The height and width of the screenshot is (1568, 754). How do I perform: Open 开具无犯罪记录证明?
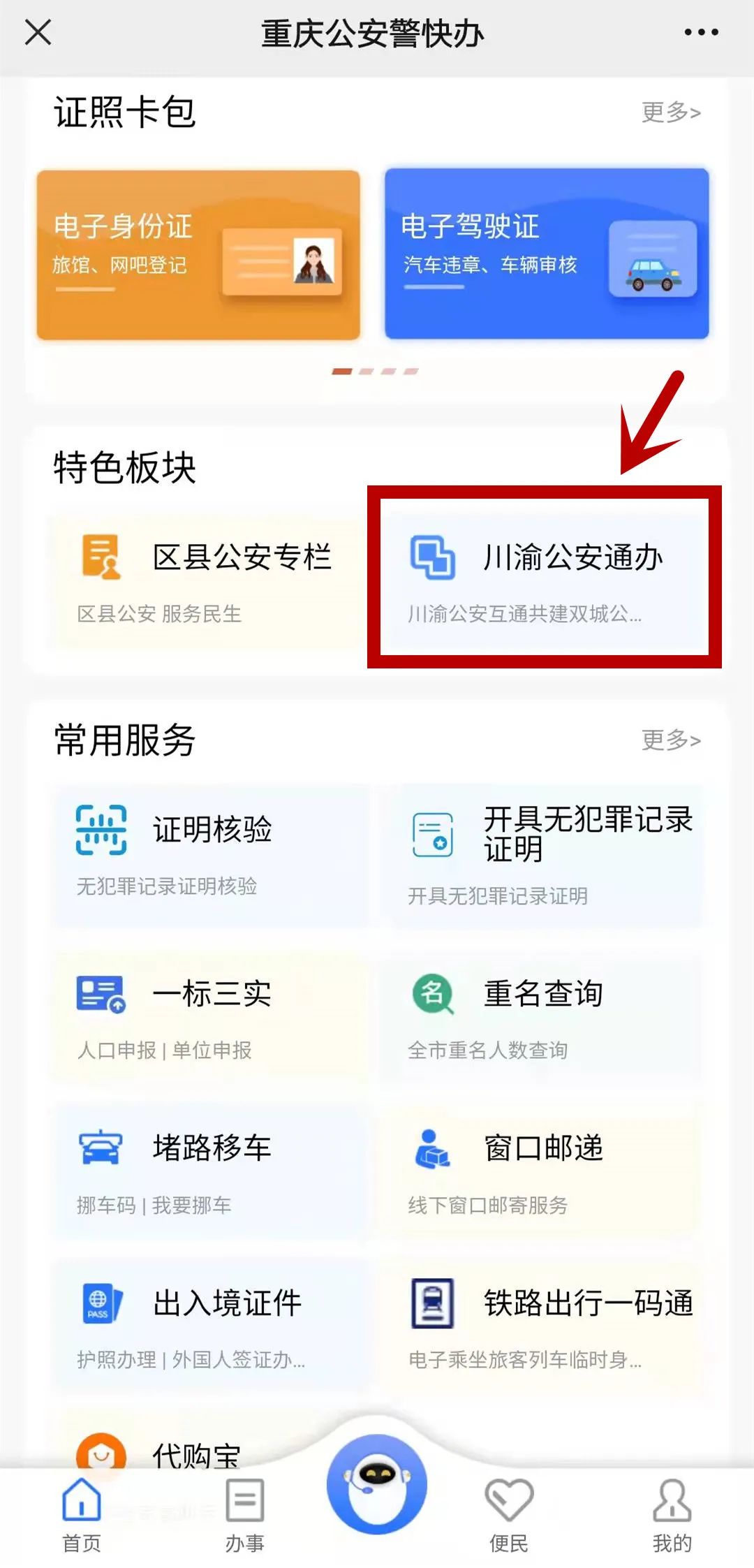pyautogui.click(x=545, y=856)
